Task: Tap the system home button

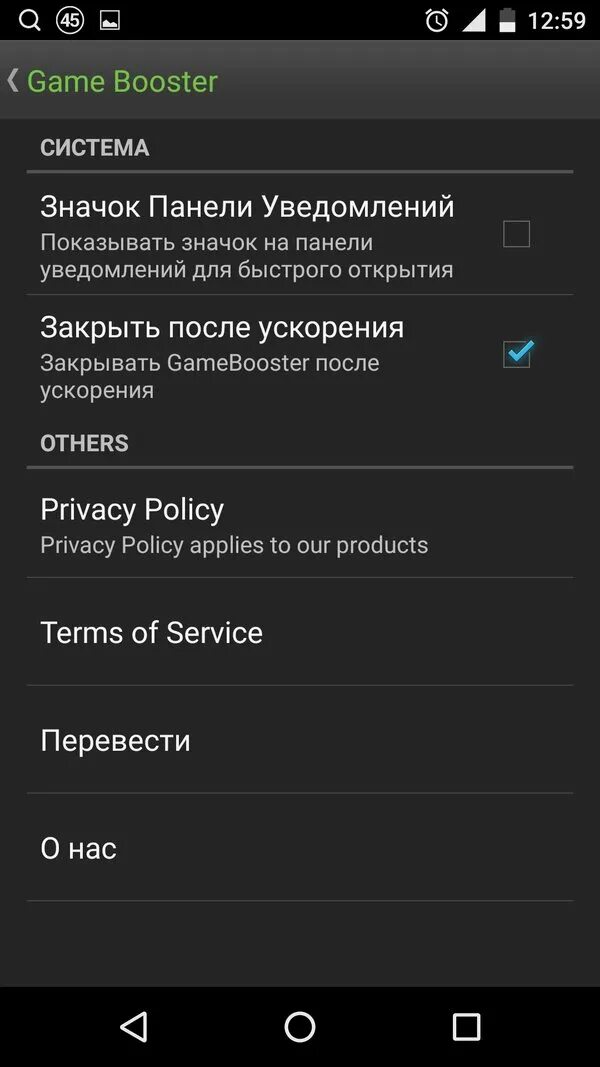Action: 300,1027
